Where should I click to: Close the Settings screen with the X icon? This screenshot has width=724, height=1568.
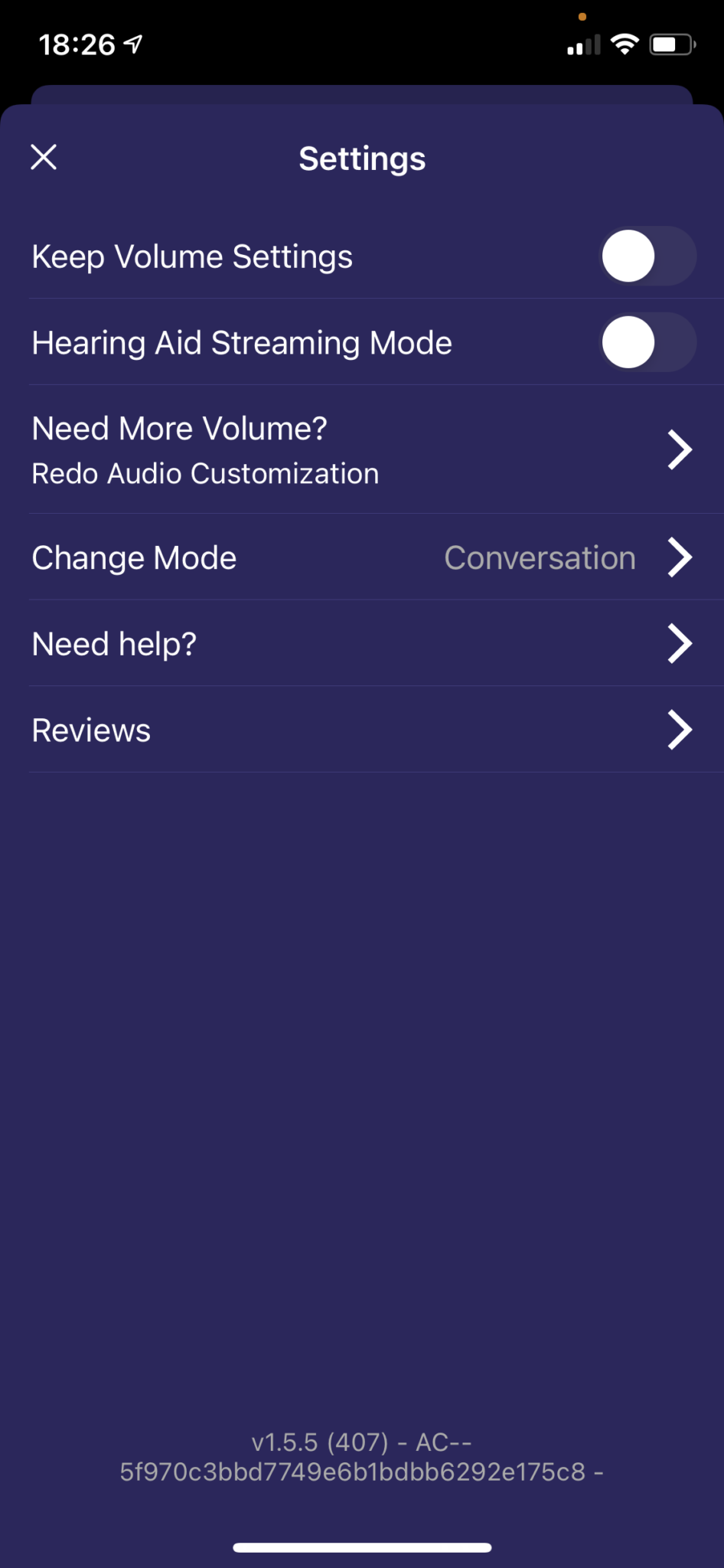(x=43, y=157)
